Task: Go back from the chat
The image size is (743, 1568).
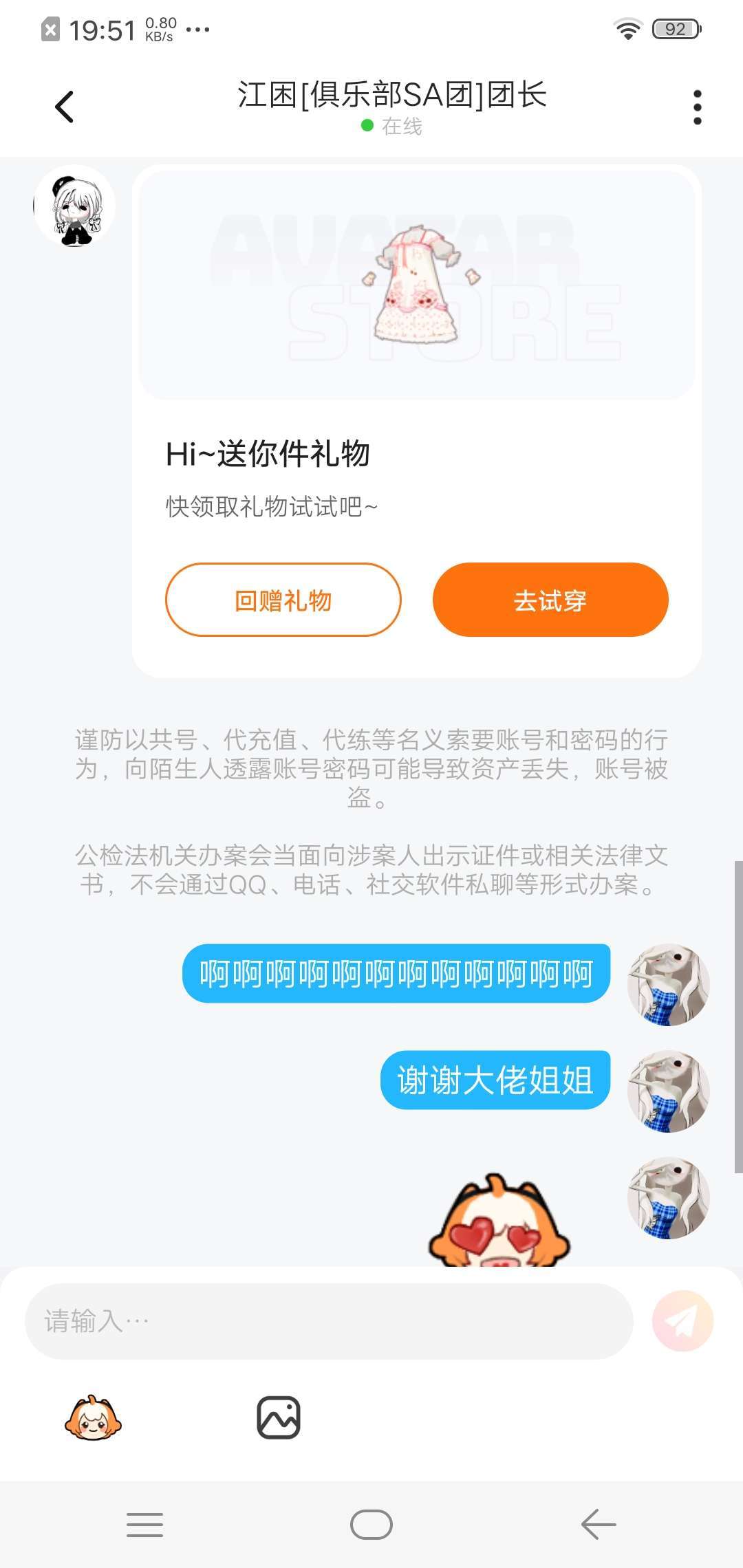Action: pyautogui.click(x=65, y=107)
